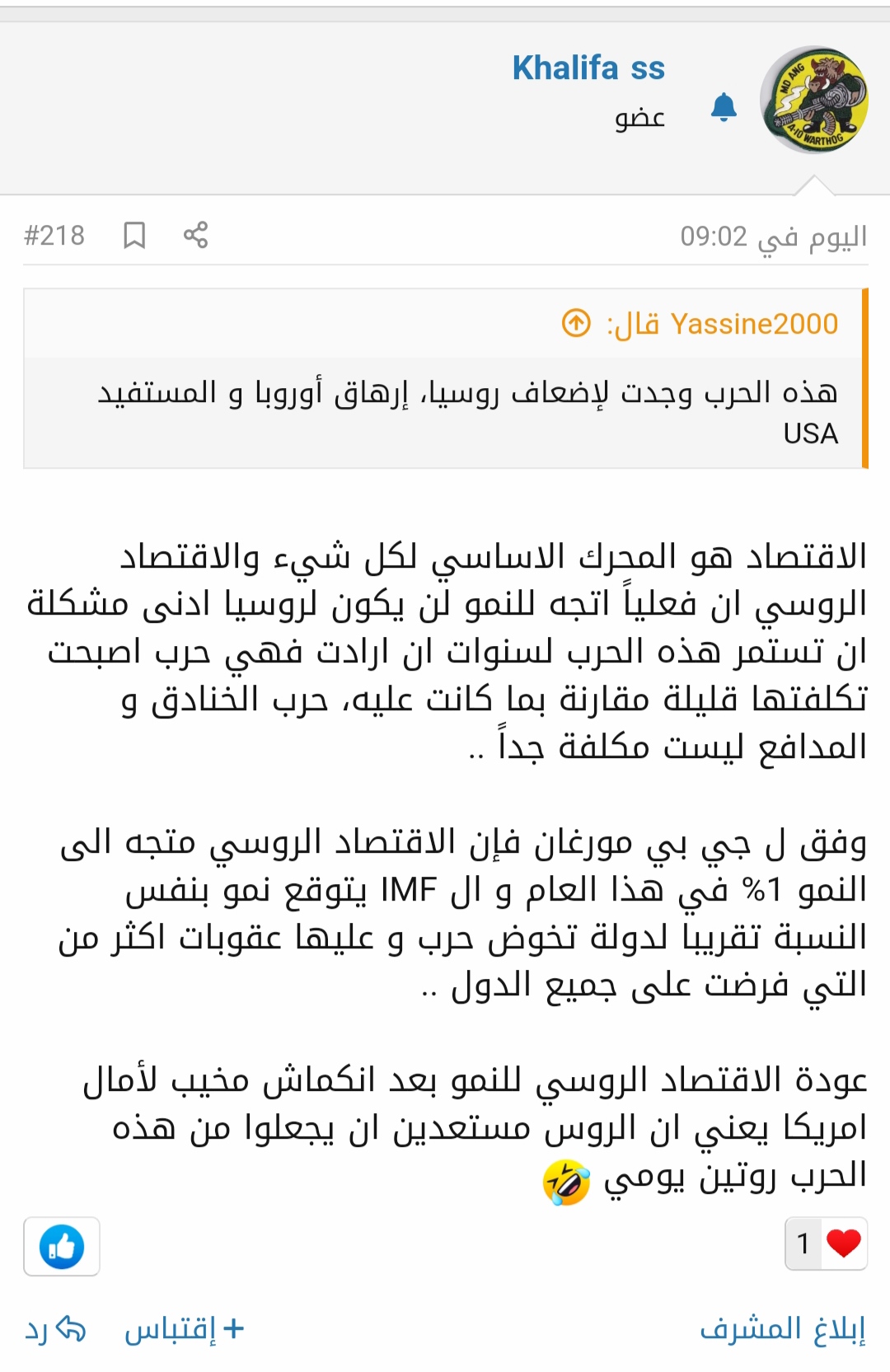Share post #218
The height and width of the screenshot is (1372, 890).
point(195,236)
